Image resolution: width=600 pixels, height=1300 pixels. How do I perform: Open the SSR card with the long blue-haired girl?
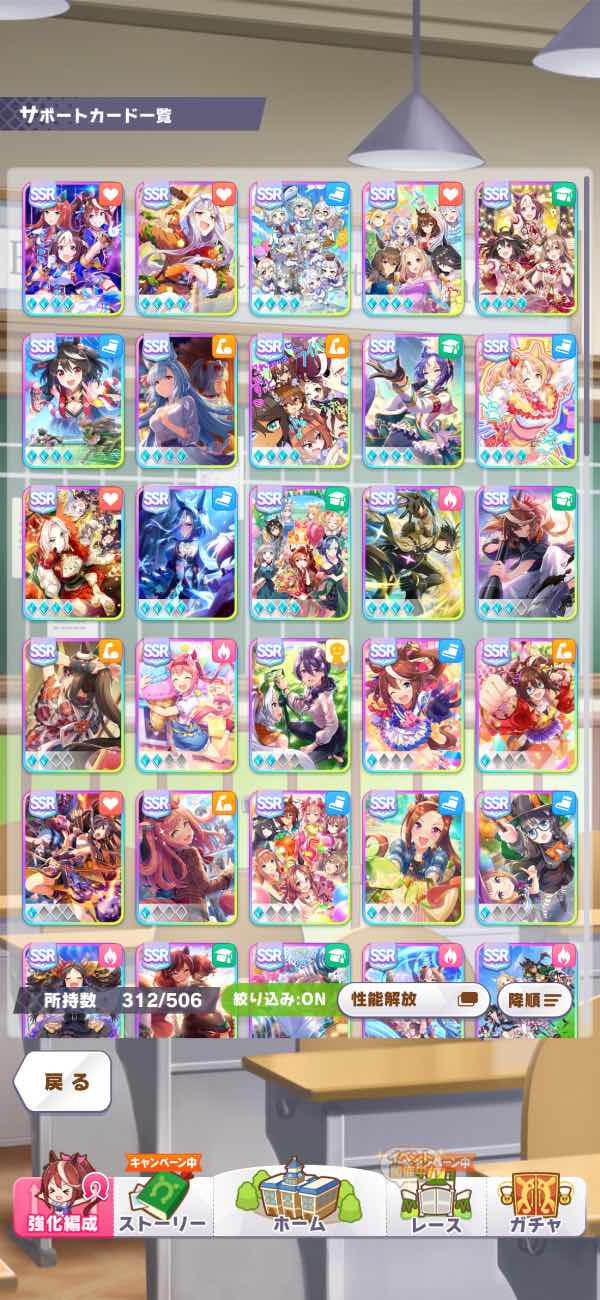[x=186, y=401]
